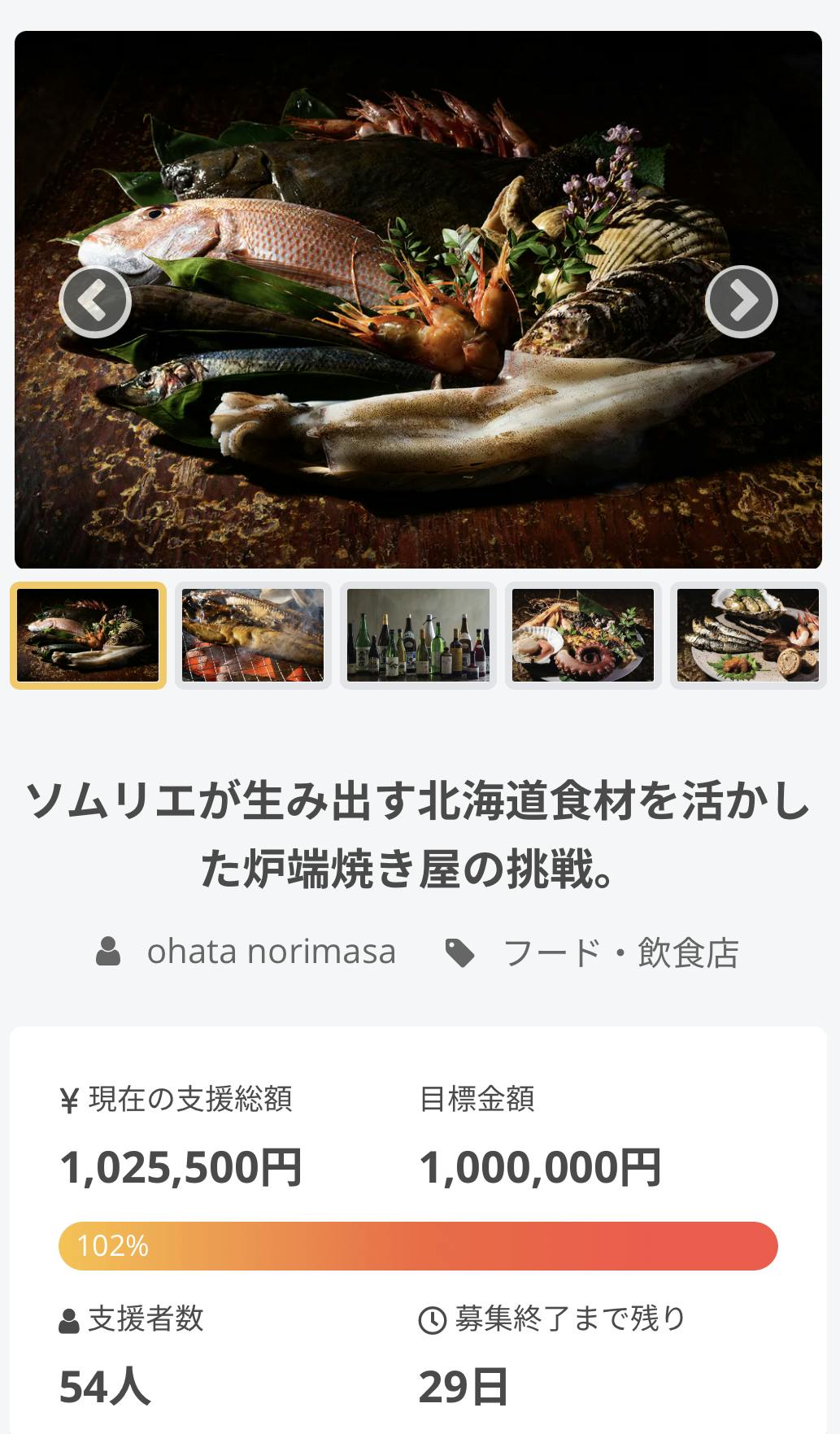
Task: Show the previous photo in the gallery
Action: click(95, 301)
